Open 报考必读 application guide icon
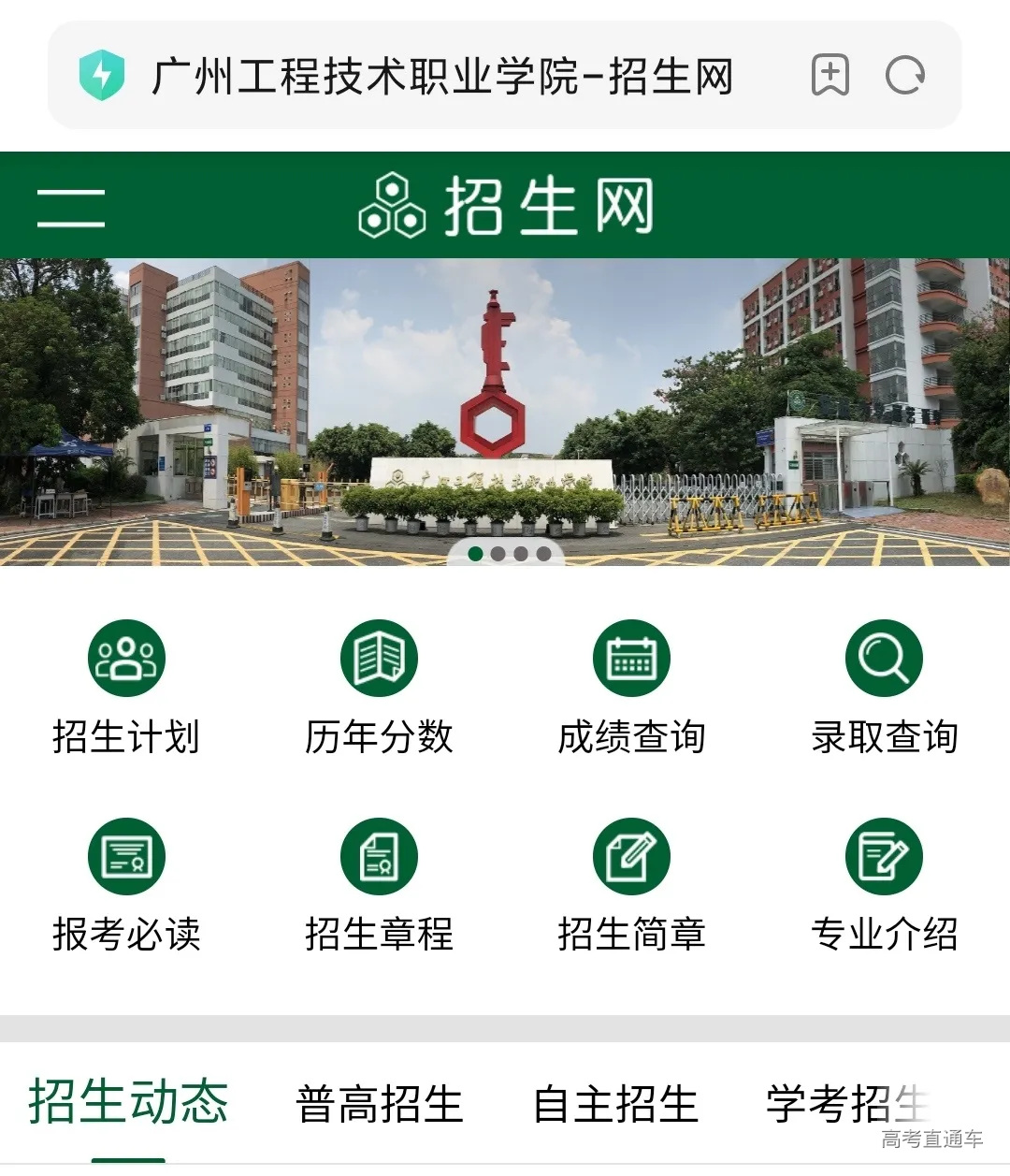 pos(124,854)
